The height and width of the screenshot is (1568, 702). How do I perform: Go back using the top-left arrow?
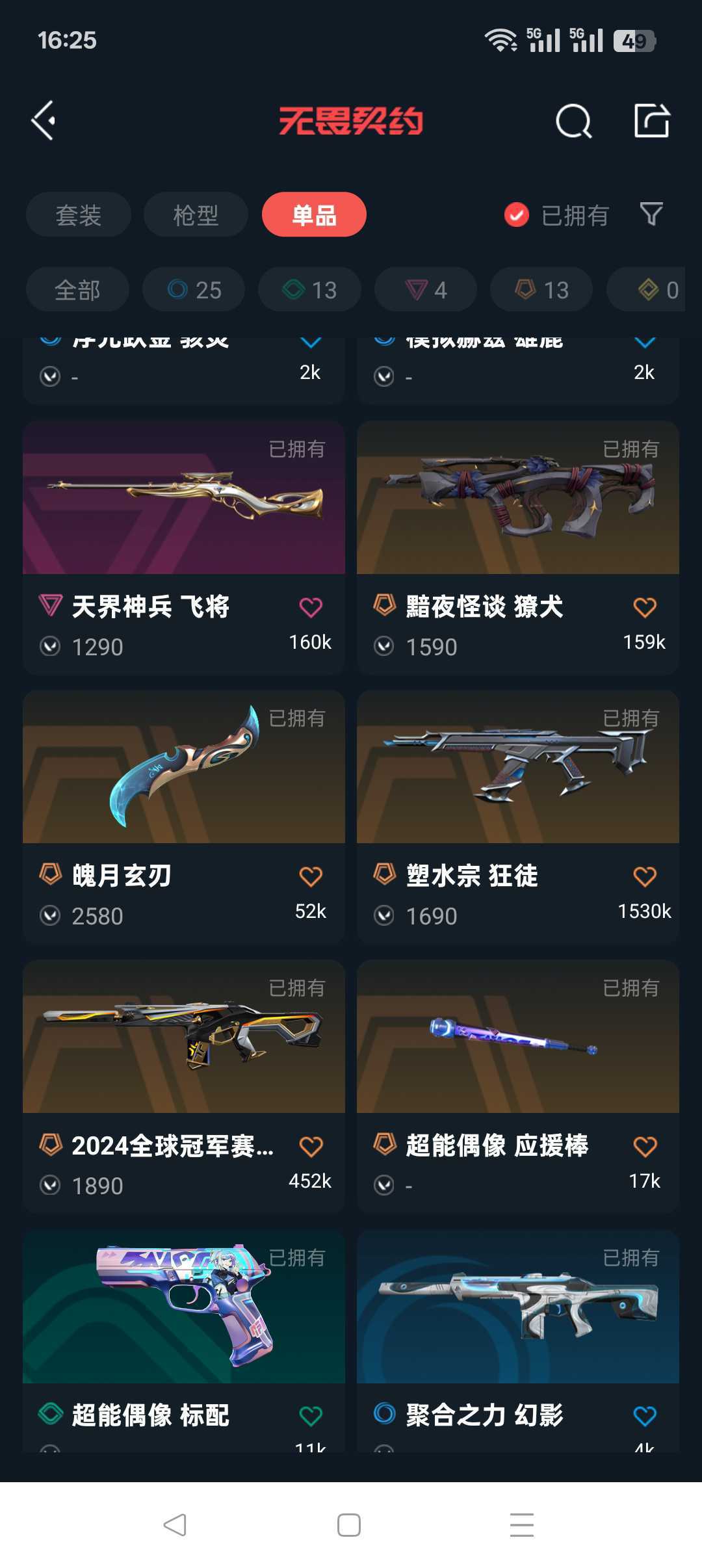pos(44,120)
